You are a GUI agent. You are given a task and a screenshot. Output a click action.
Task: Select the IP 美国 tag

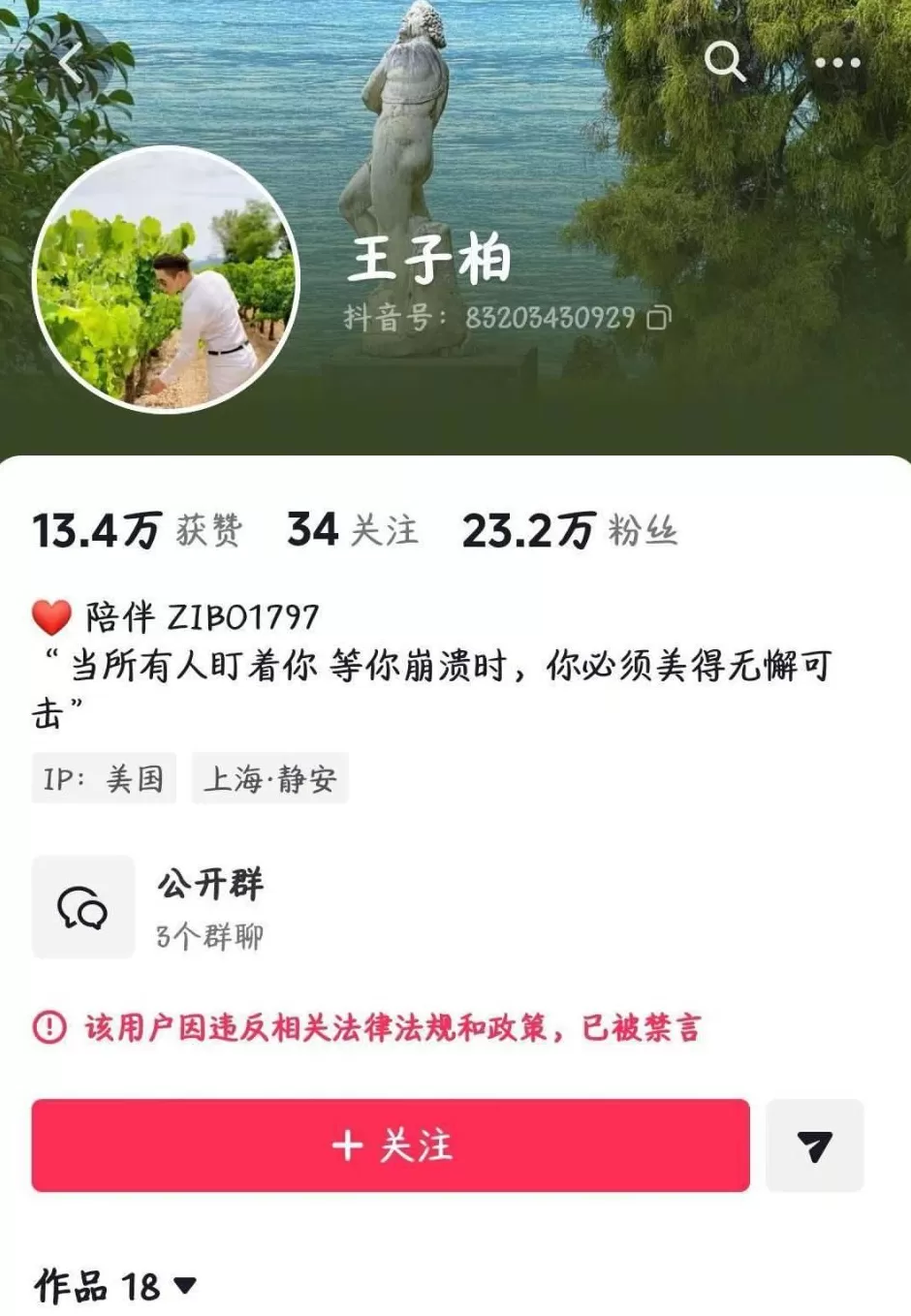104,778
